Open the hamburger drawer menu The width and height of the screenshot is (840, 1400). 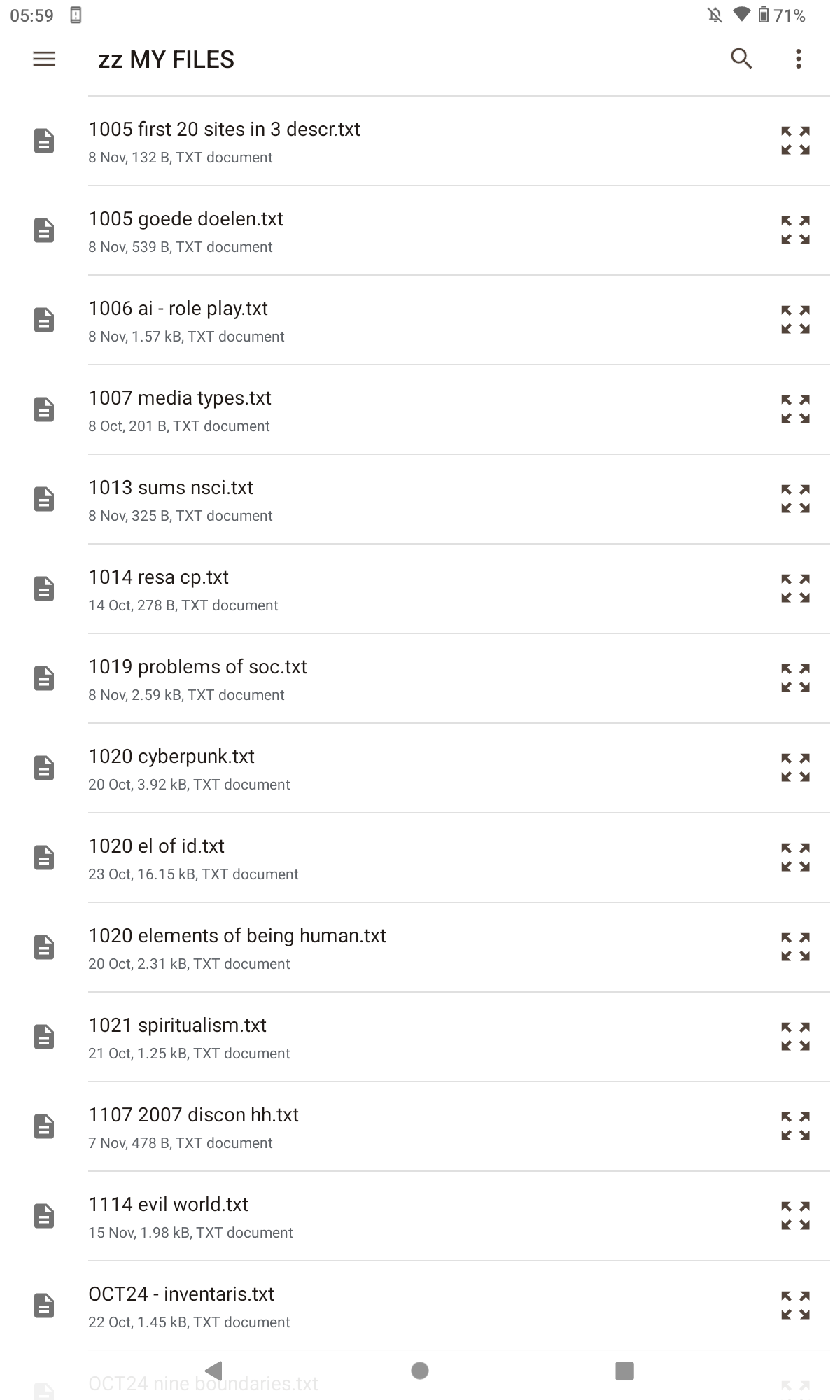click(x=44, y=59)
